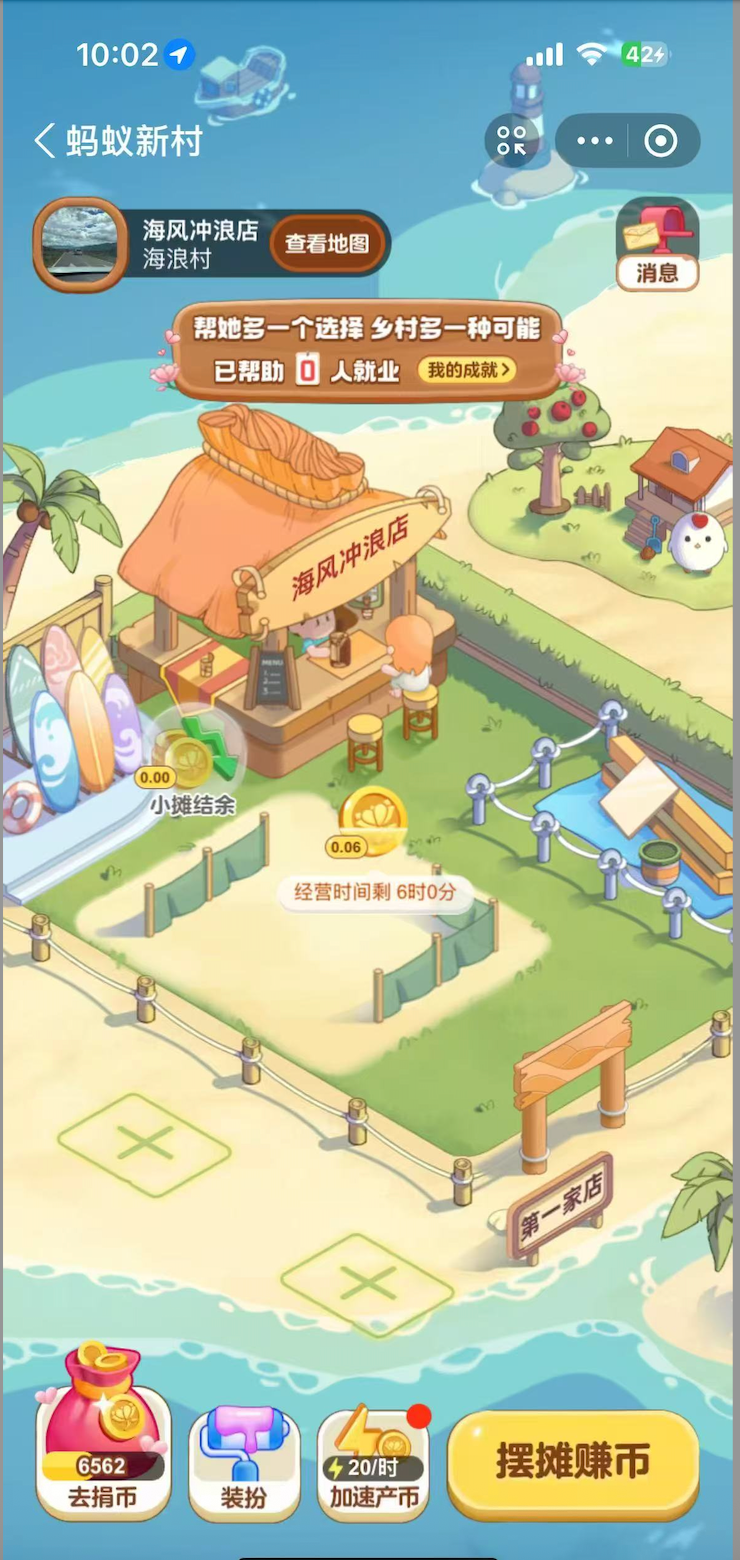Tap 查看地图 to view the map
Image resolution: width=740 pixels, height=1560 pixels.
coord(327,244)
